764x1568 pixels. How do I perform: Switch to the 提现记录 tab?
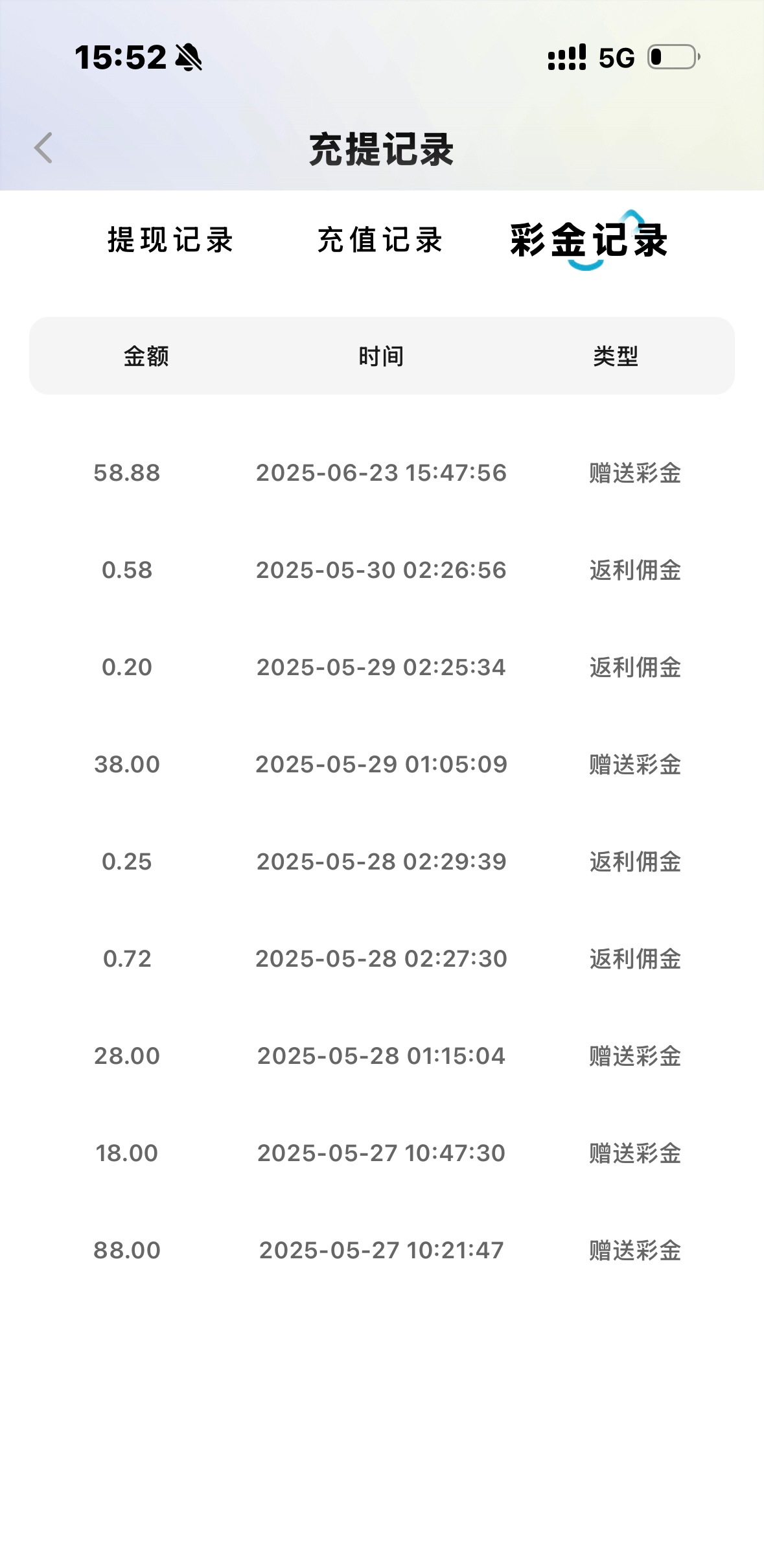point(170,240)
